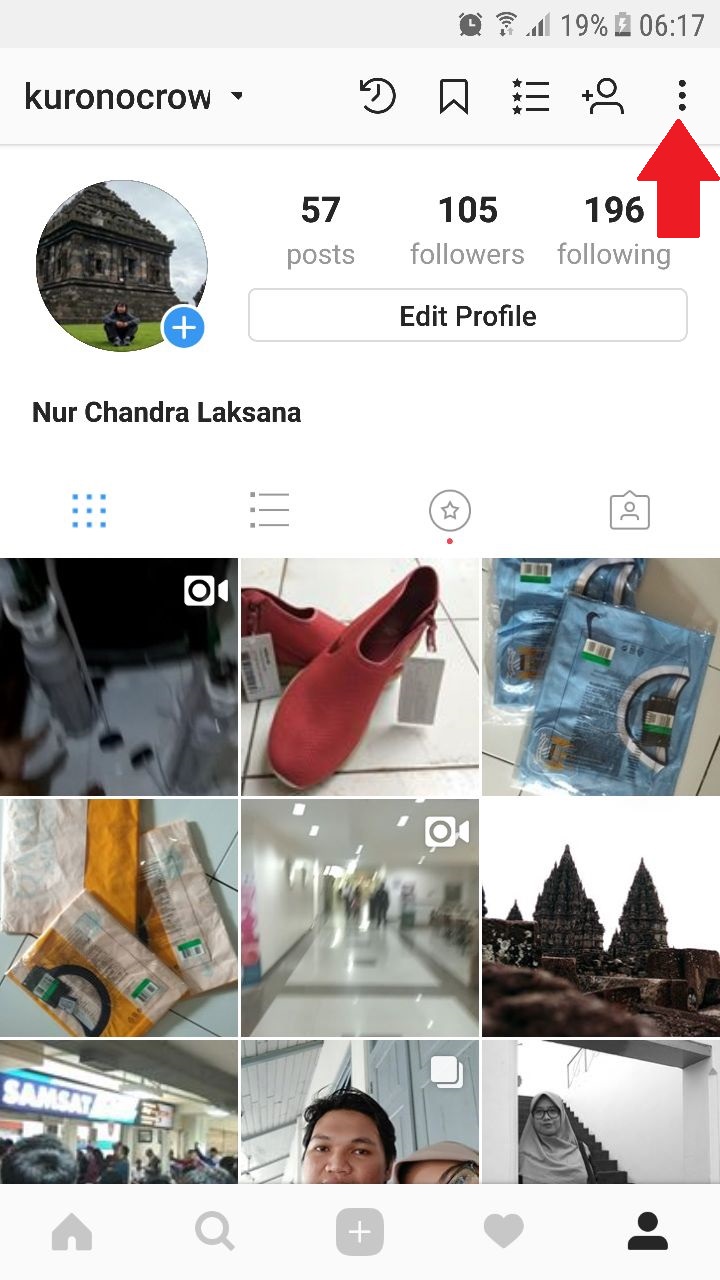View the 105 followers list
The width and height of the screenshot is (720, 1280).
click(x=467, y=230)
